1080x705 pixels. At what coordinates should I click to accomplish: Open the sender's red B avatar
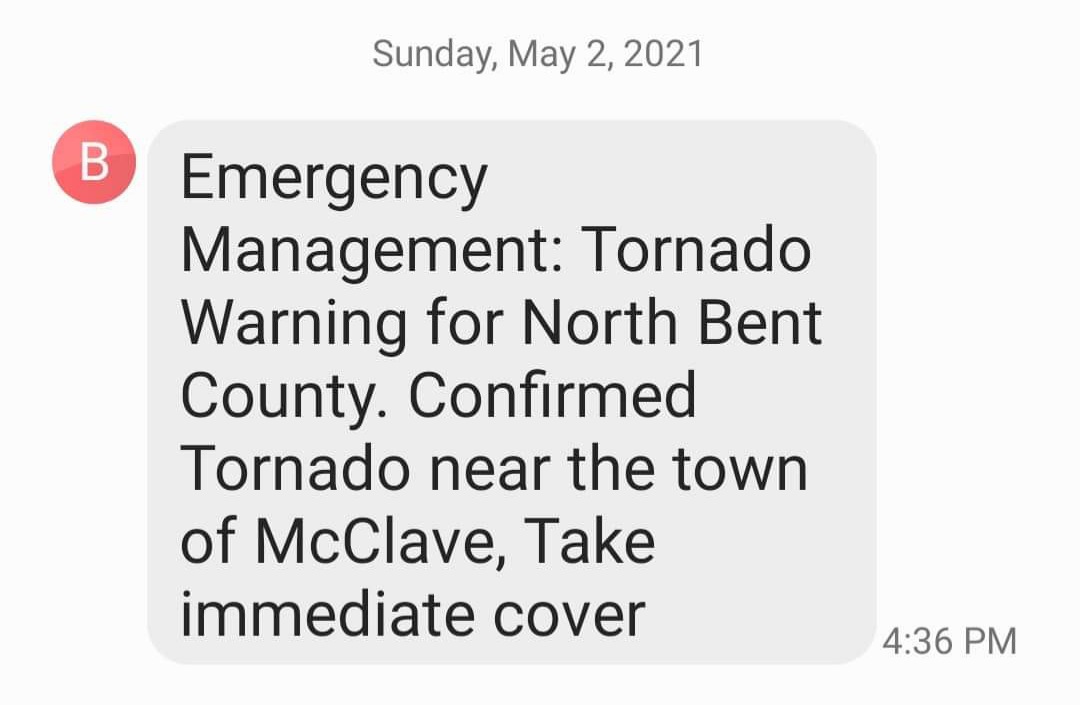[93, 162]
